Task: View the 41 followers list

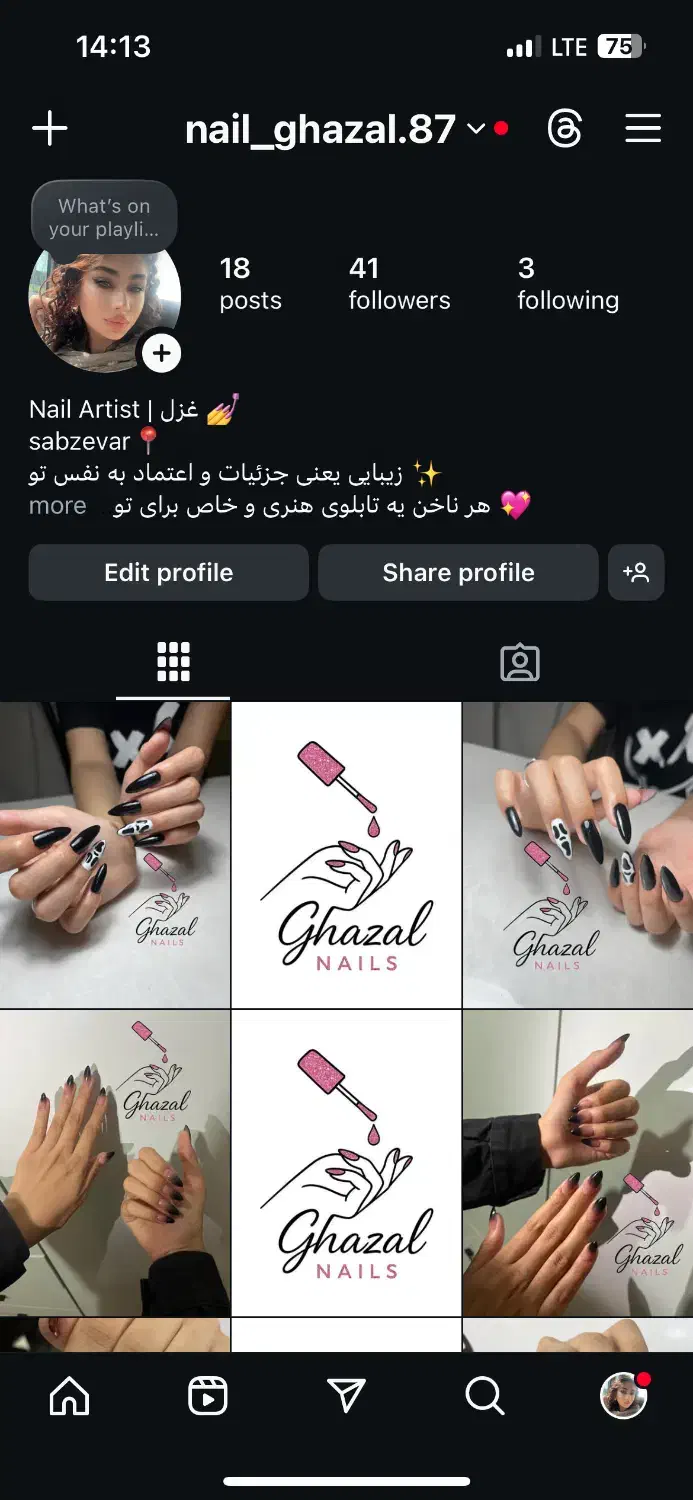Action: [x=399, y=283]
